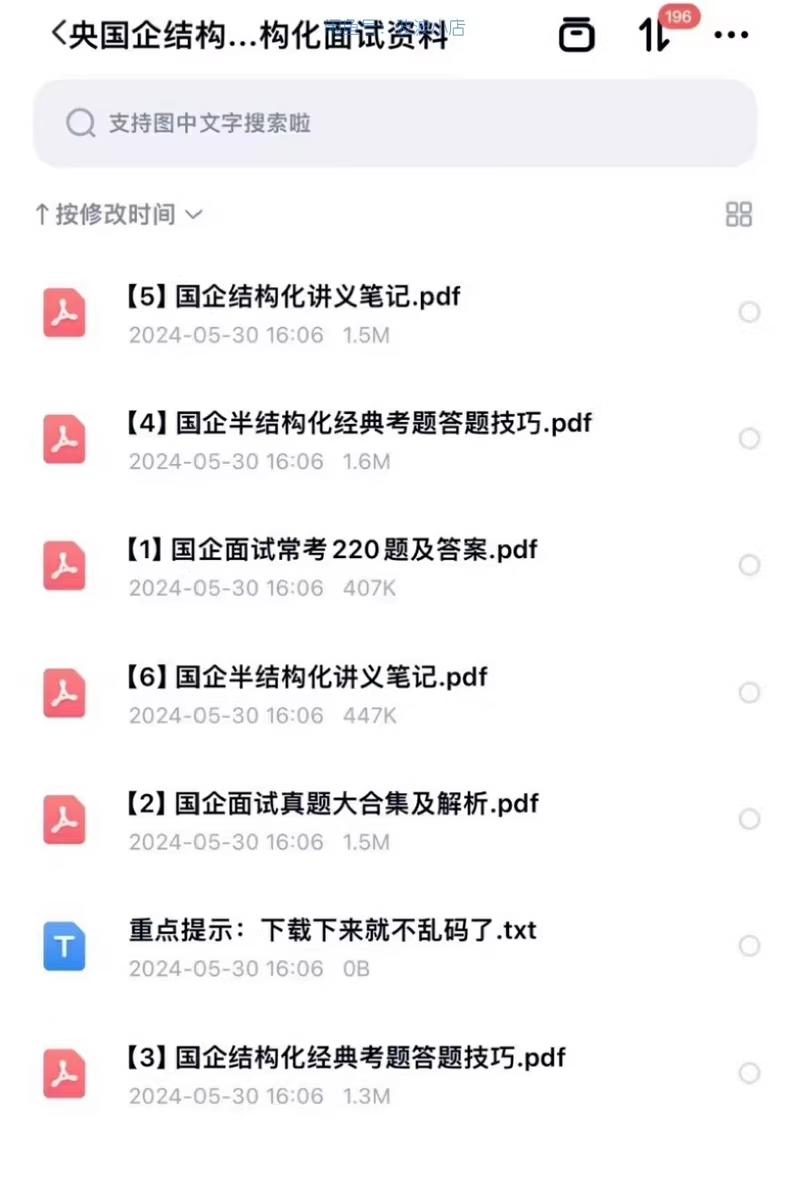The width and height of the screenshot is (790, 1200).
Task: Open 【6】国企半结构化讲义笔记.pdf
Action: point(307,677)
